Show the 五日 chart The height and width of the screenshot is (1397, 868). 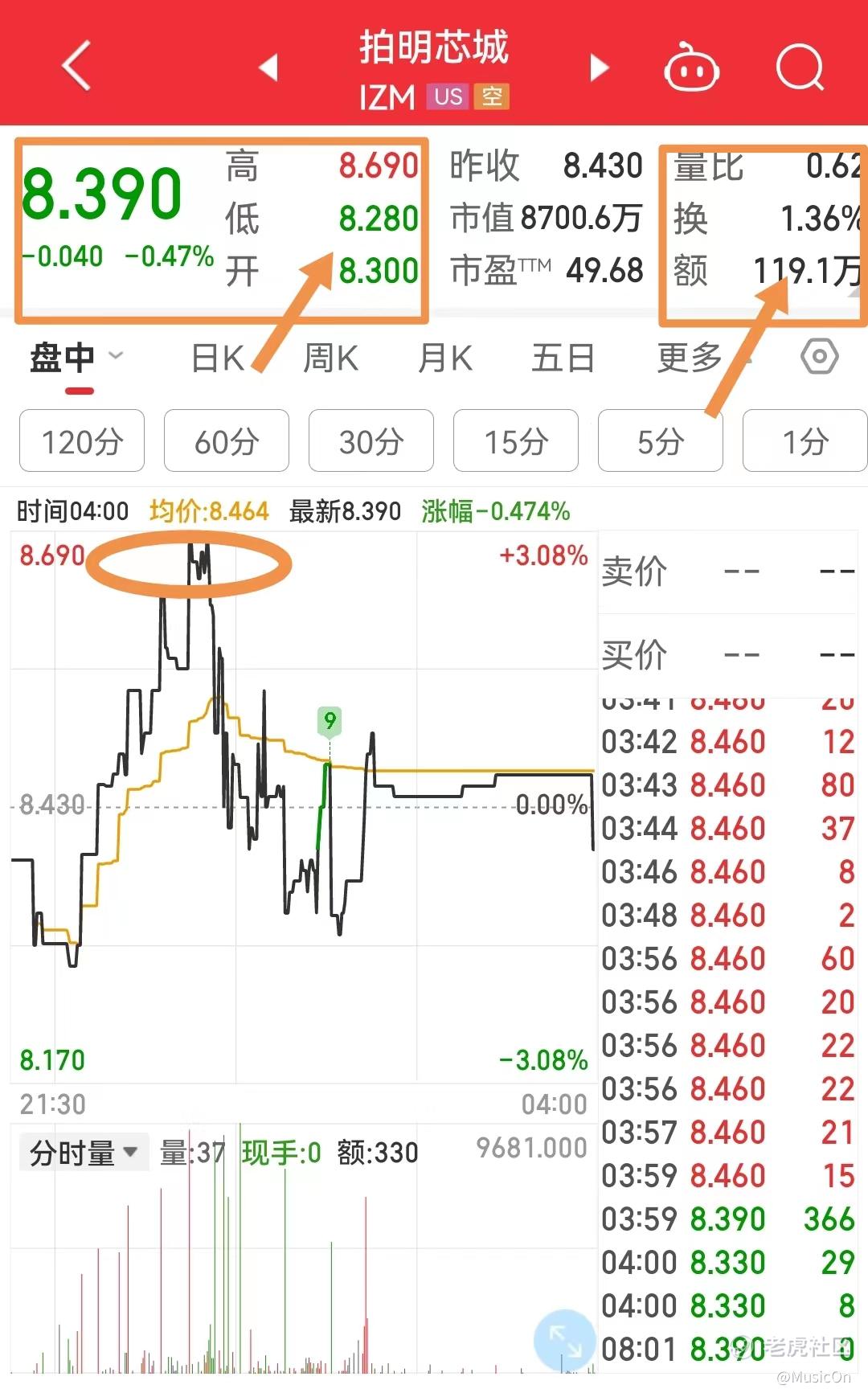(563, 358)
